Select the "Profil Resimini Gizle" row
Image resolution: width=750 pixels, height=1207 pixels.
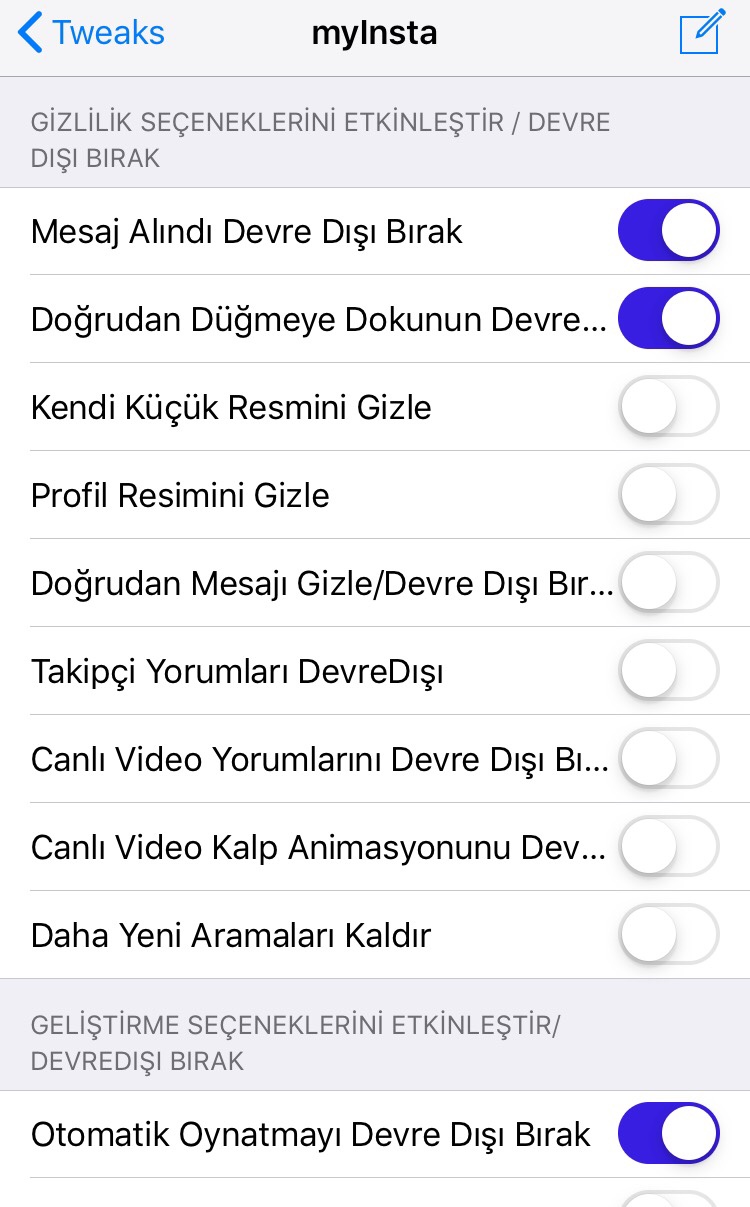coord(180,494)
